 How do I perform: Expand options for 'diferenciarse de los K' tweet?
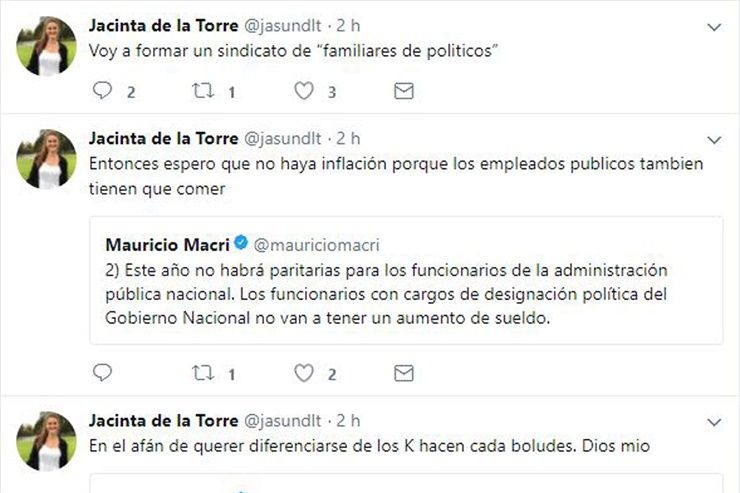pyautogui.click(x=714, y=422)
